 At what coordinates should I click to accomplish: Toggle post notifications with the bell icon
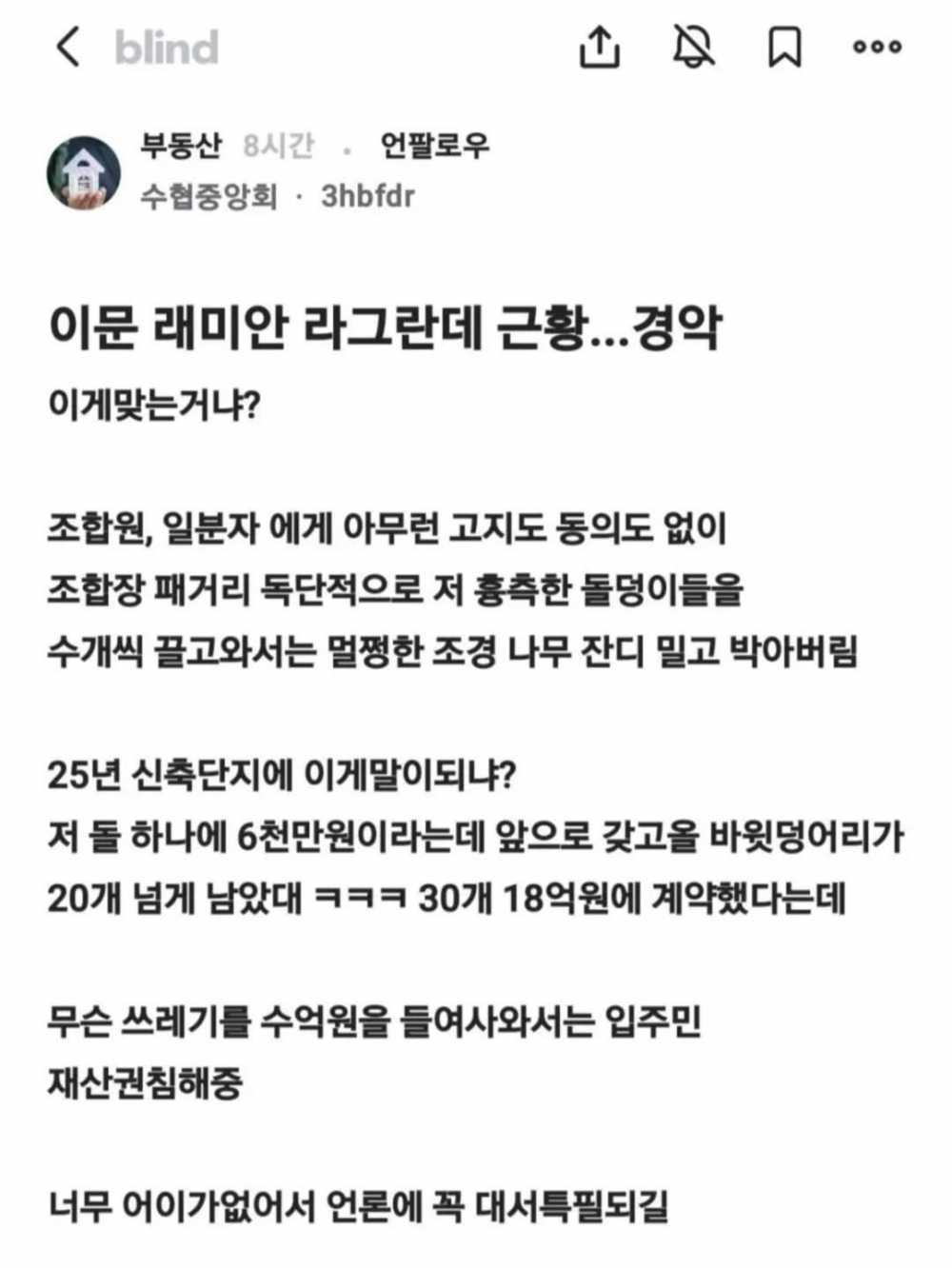pos(694,46)
